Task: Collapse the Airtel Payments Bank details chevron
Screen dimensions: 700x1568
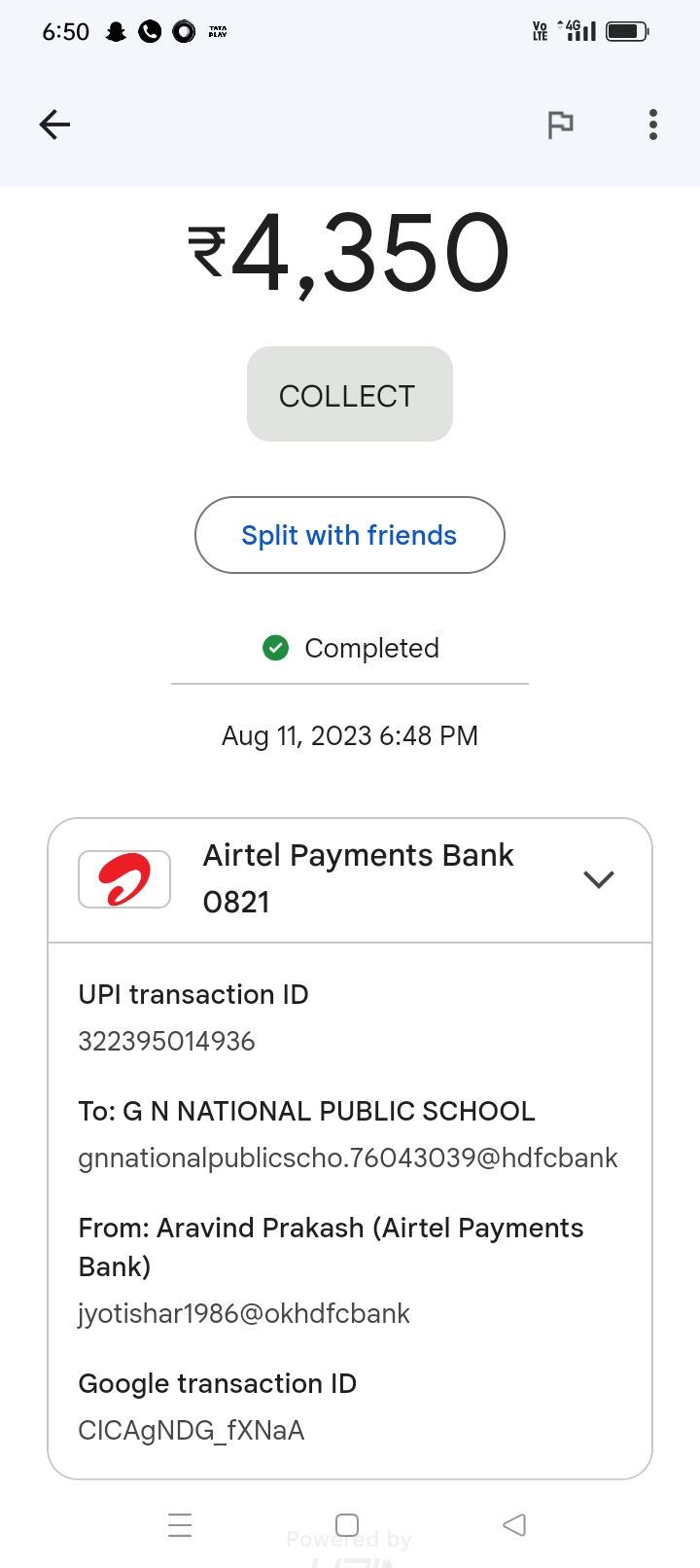Action: tap(599, 879)
